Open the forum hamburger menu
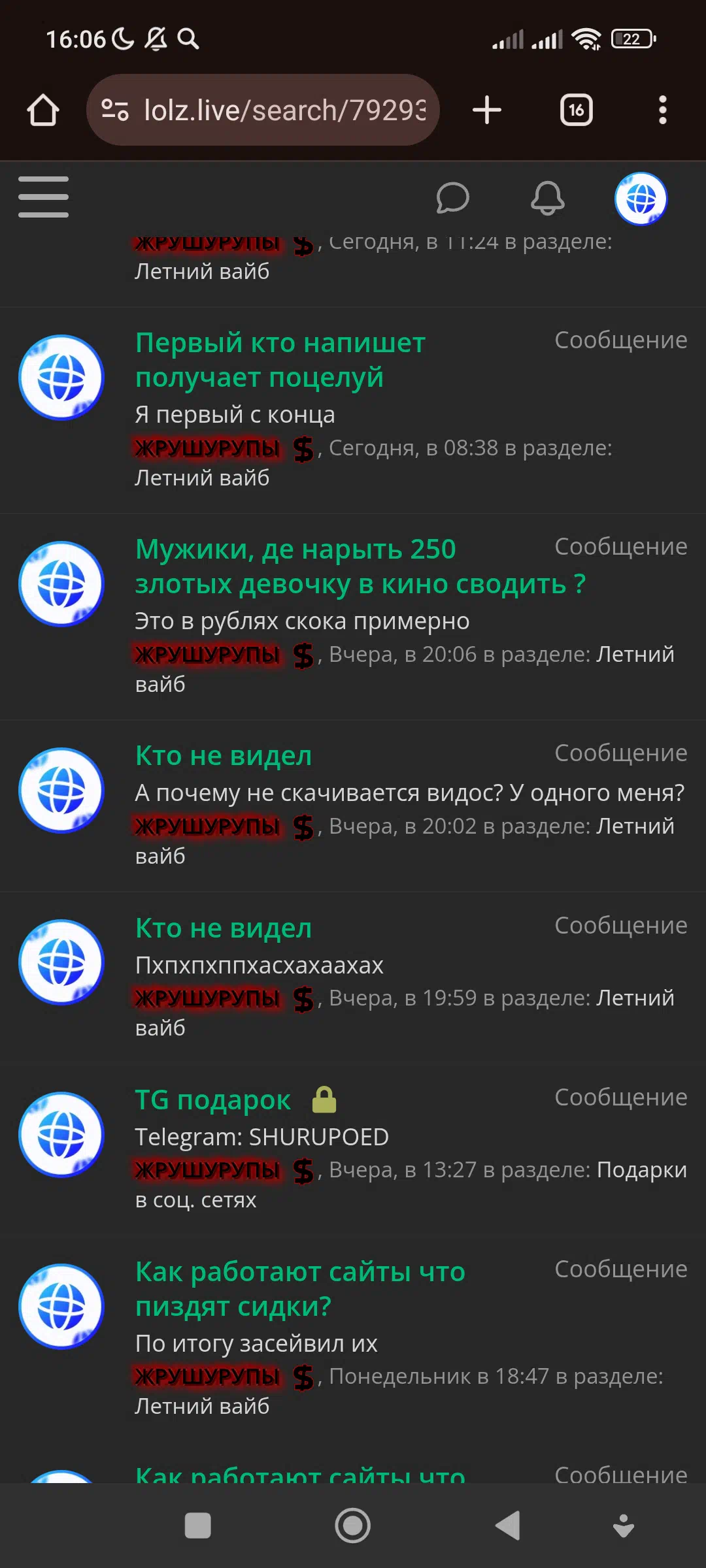The image size is (706, 1568). click(x=43, y=197)
